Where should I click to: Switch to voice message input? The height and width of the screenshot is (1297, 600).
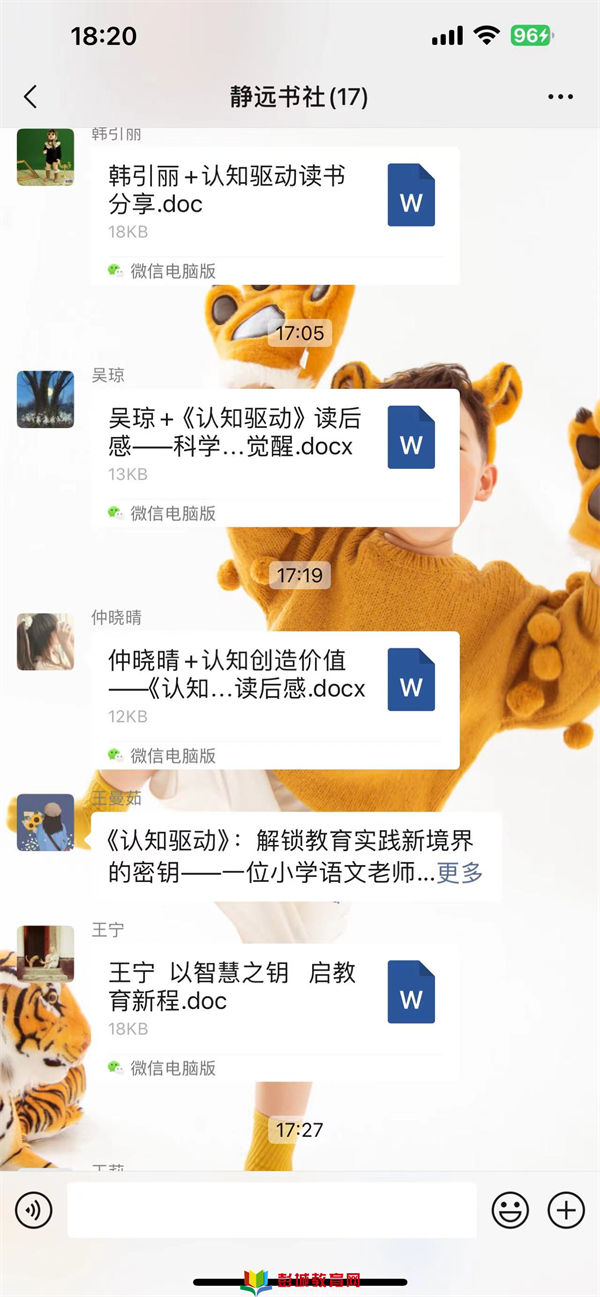pos(33,1211)
